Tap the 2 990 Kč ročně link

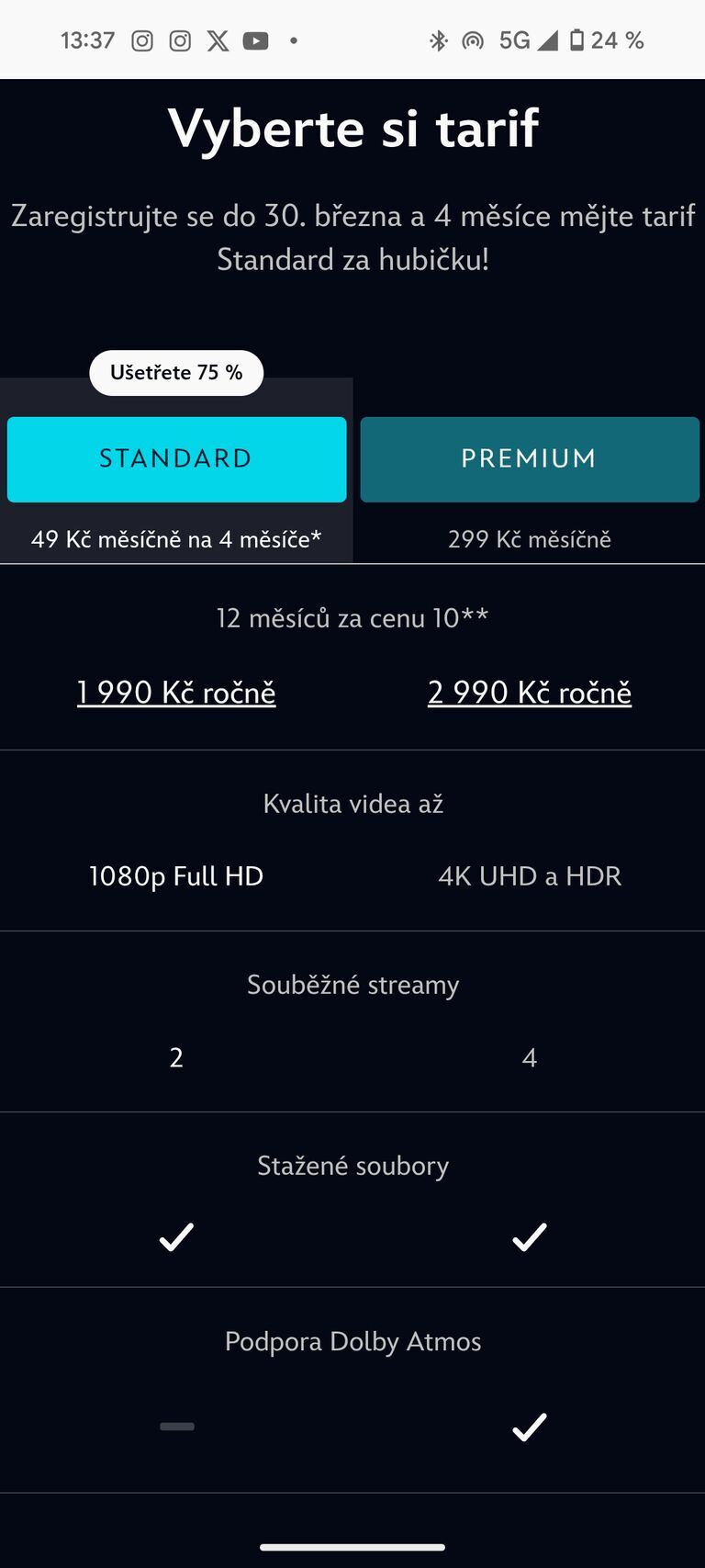coord(530,693)
